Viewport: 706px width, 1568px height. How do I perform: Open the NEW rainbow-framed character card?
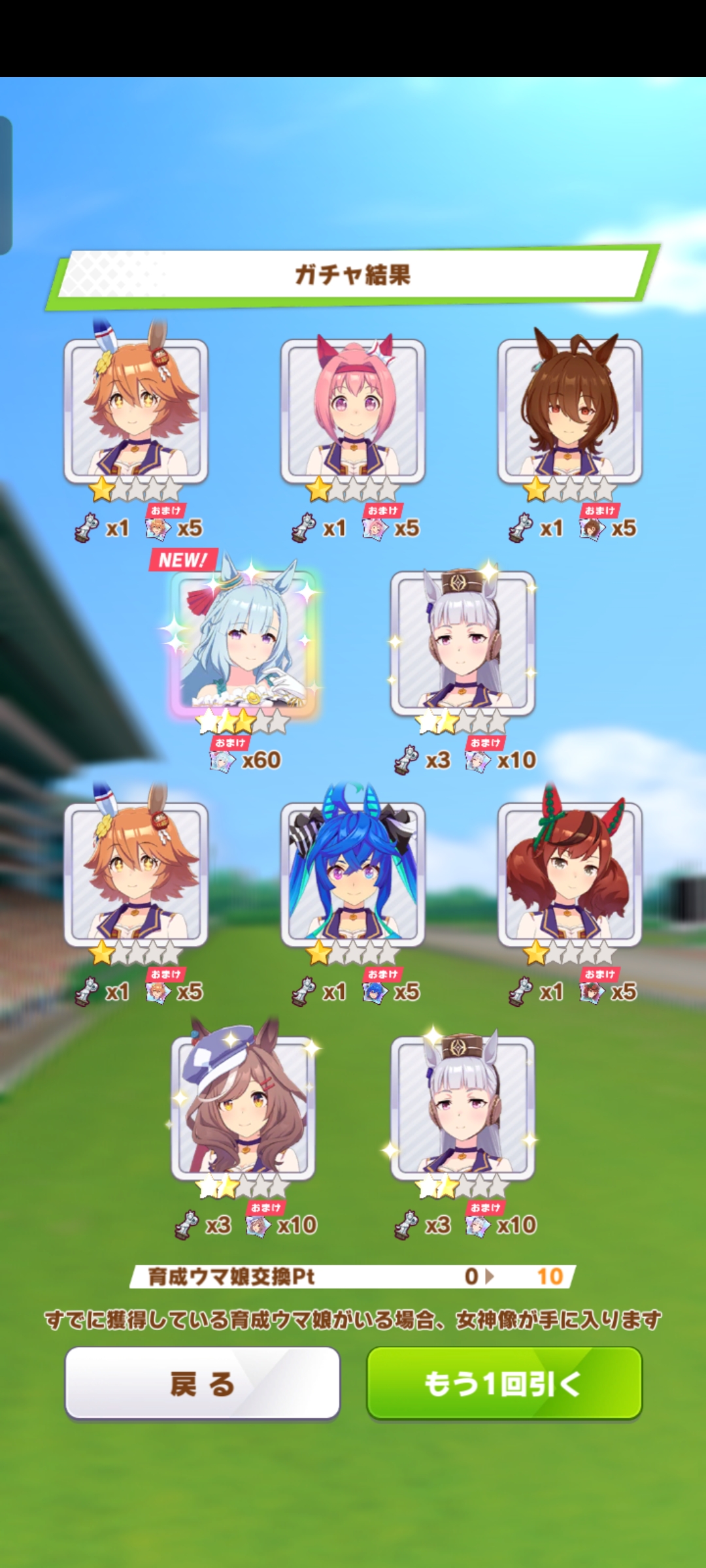click(x=244, y=642)
